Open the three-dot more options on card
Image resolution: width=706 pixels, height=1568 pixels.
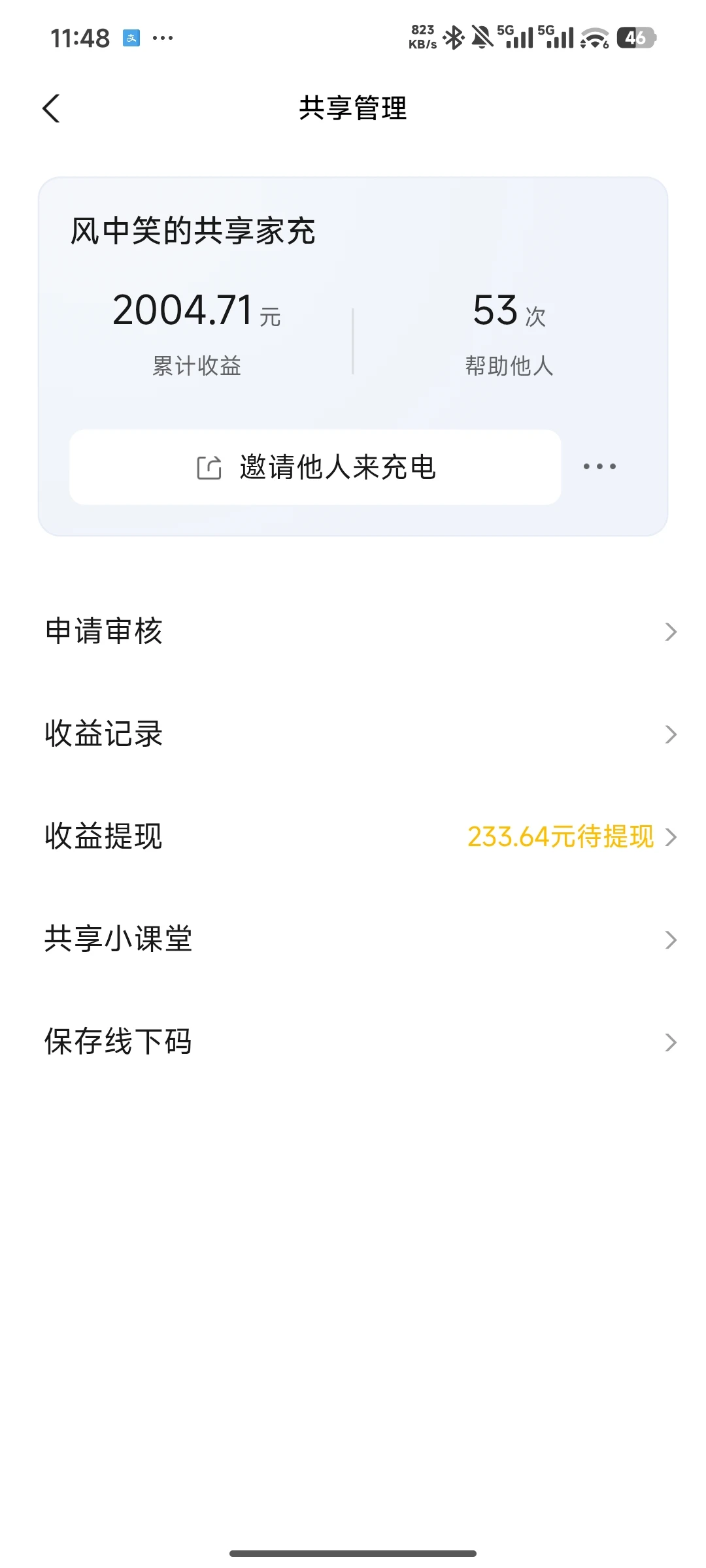[599, 466]
